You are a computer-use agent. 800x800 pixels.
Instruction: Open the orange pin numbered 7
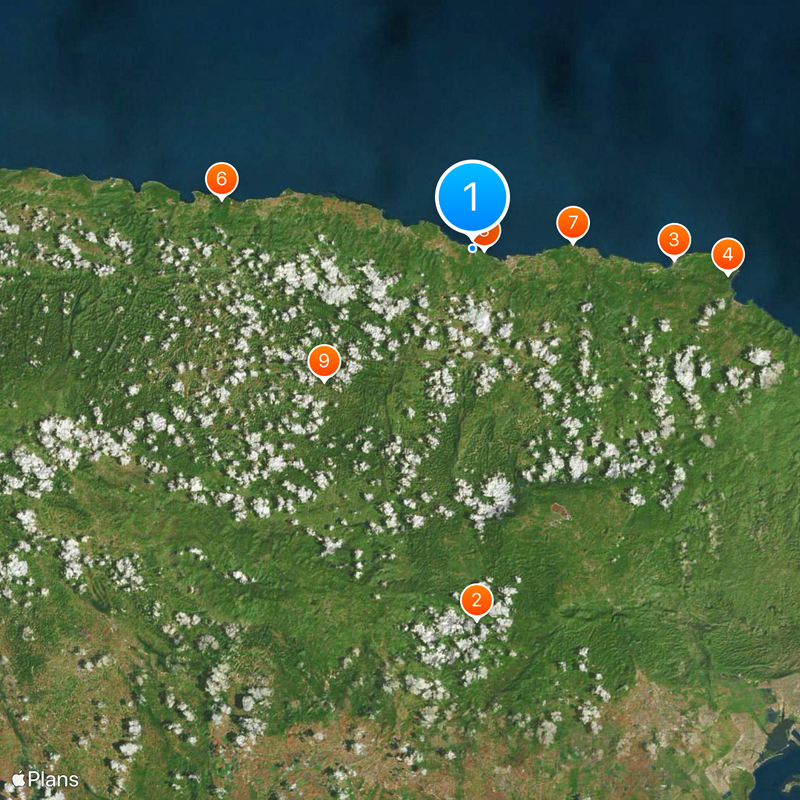(572, 222)
